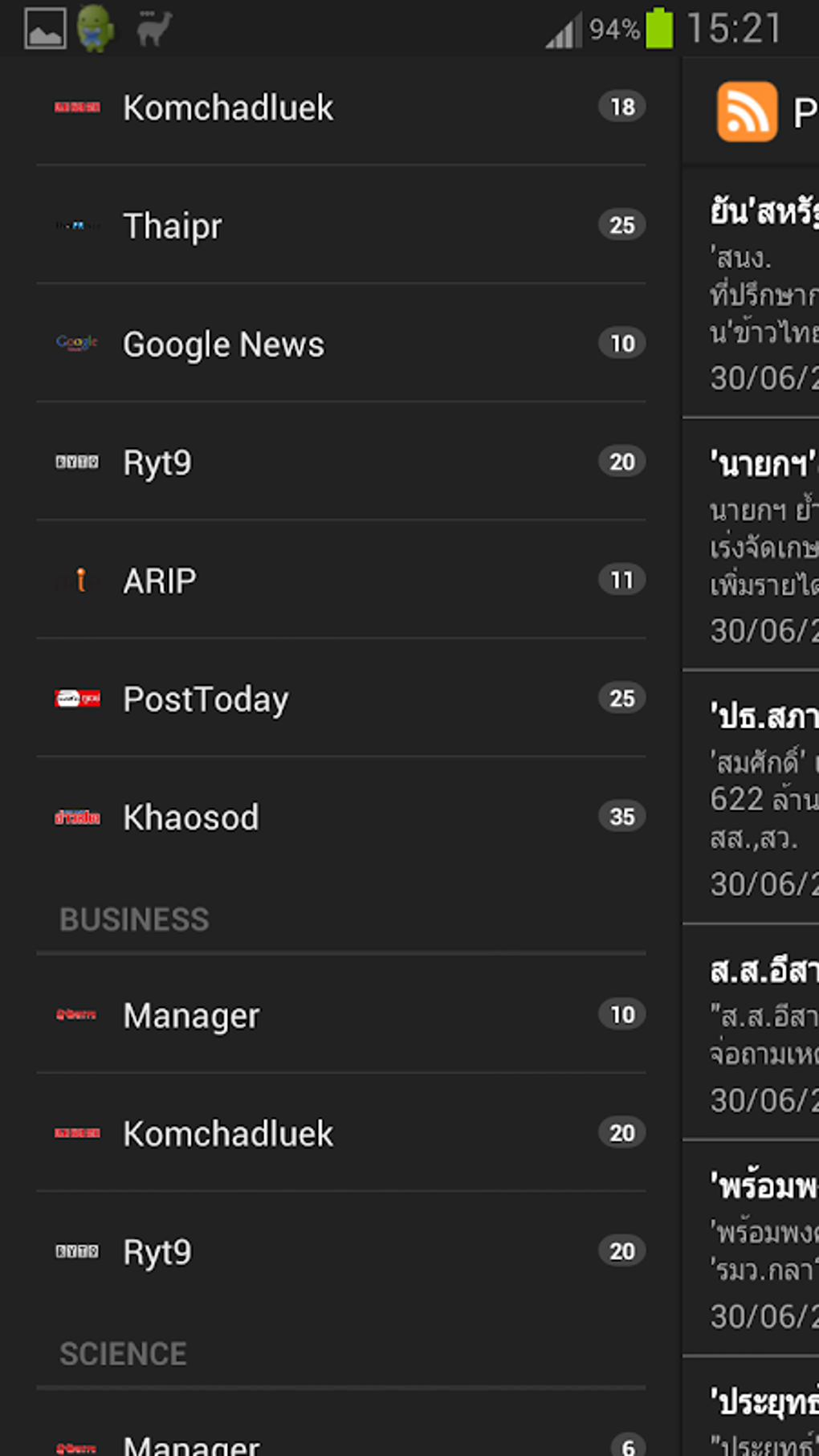Tap the unread count badge showing 35

621,816
